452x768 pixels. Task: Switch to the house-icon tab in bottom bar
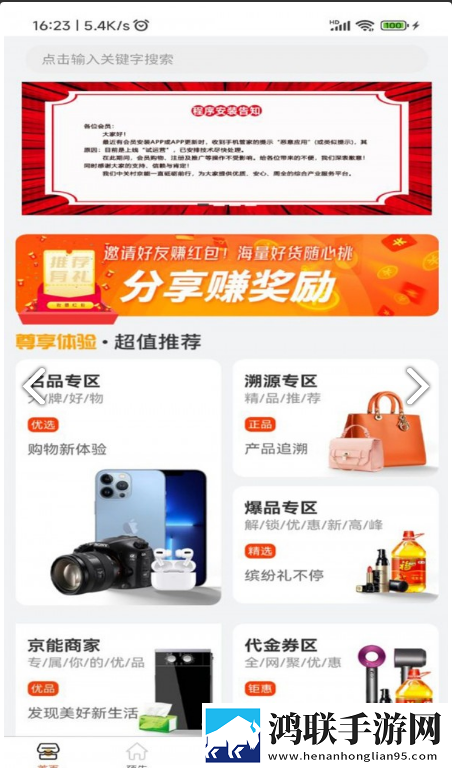point(137,754)
